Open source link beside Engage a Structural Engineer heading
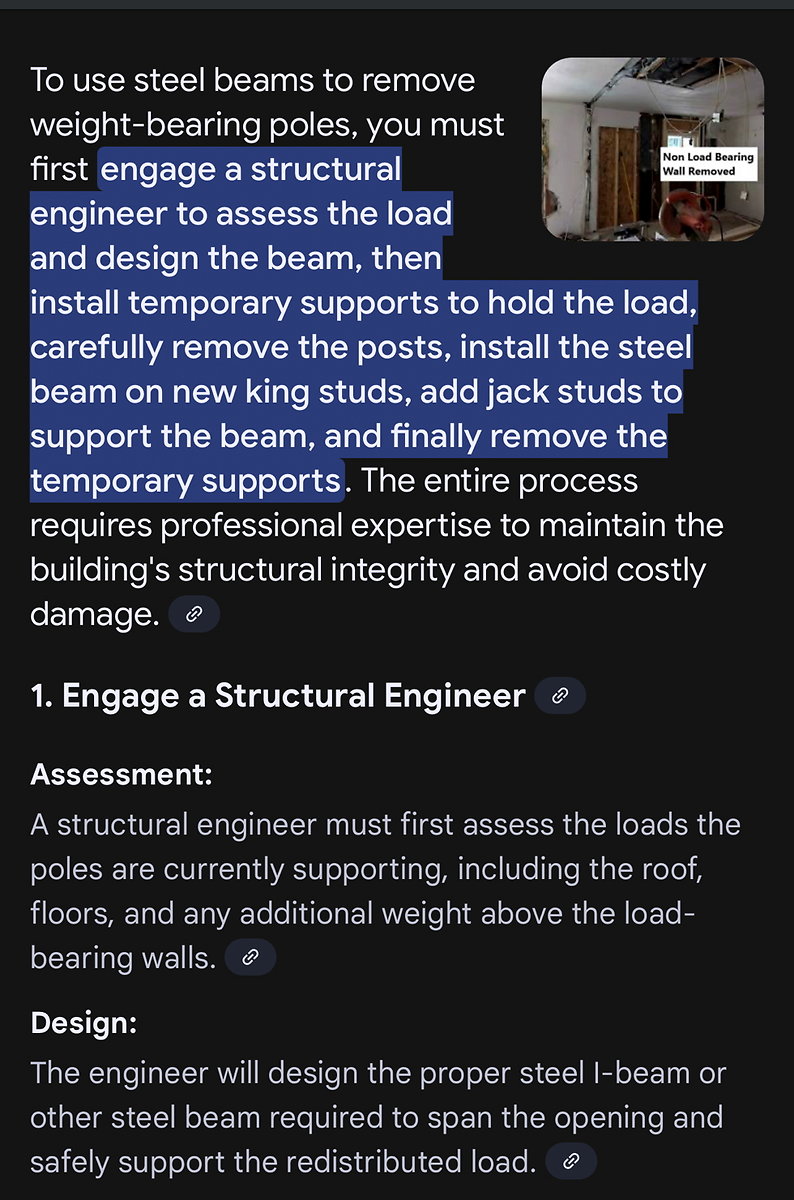This screenshot has width=794, height=1200. point(560,696)
